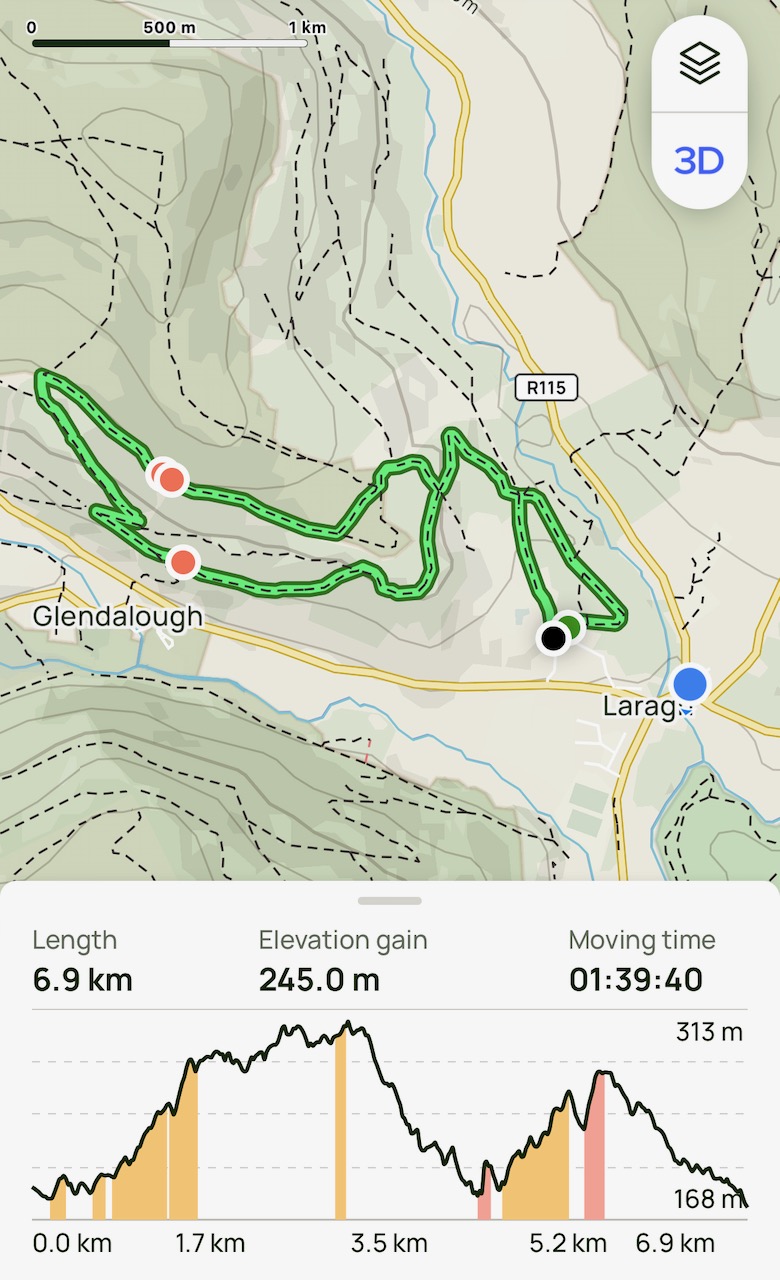The width and height of the screenshot is (780, 1280).
Task: Tap the sheet's drag handle
Action: (x=389, y=901)
